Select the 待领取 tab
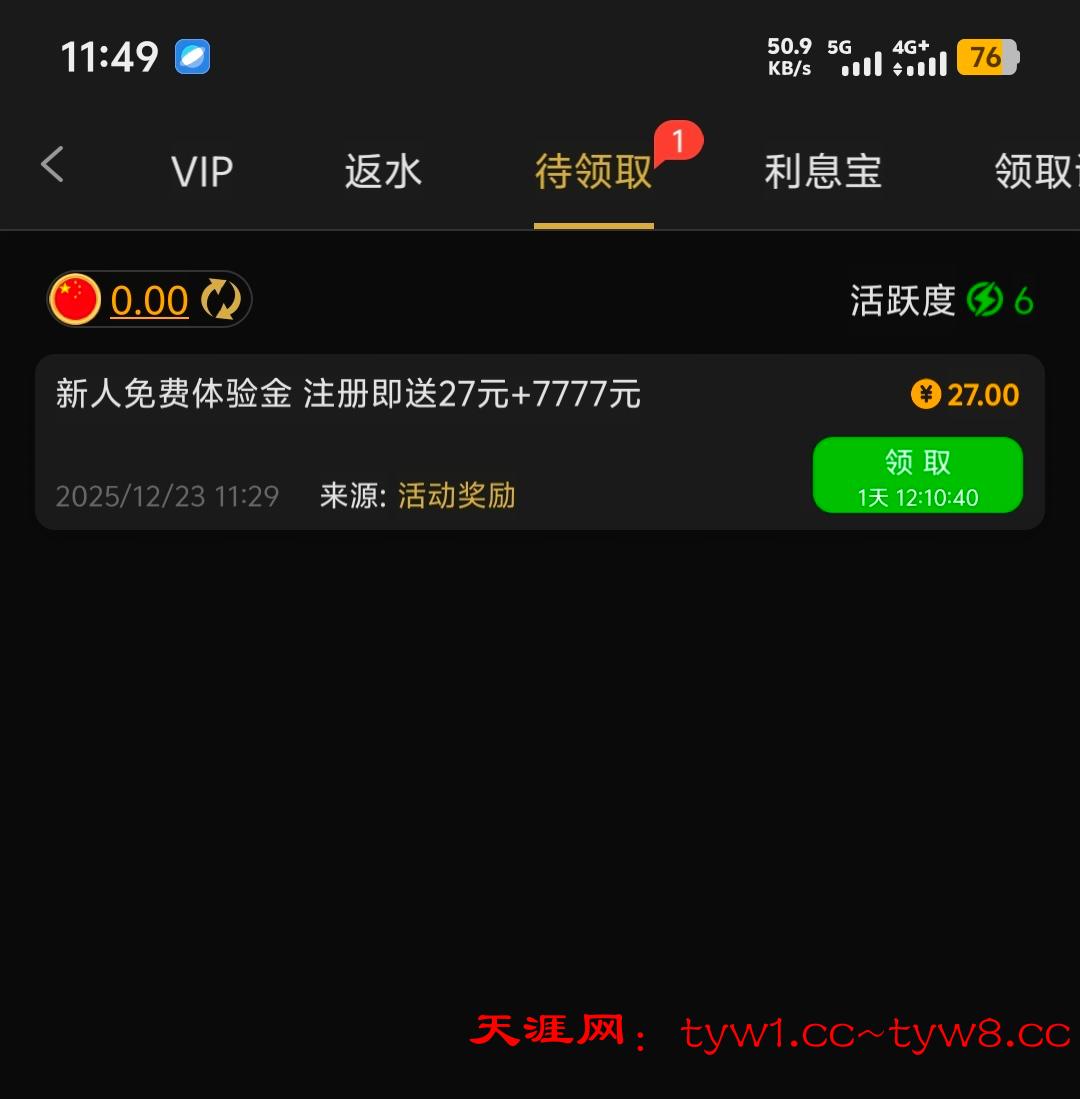Screen dimensions: 1080x1099 594,172
